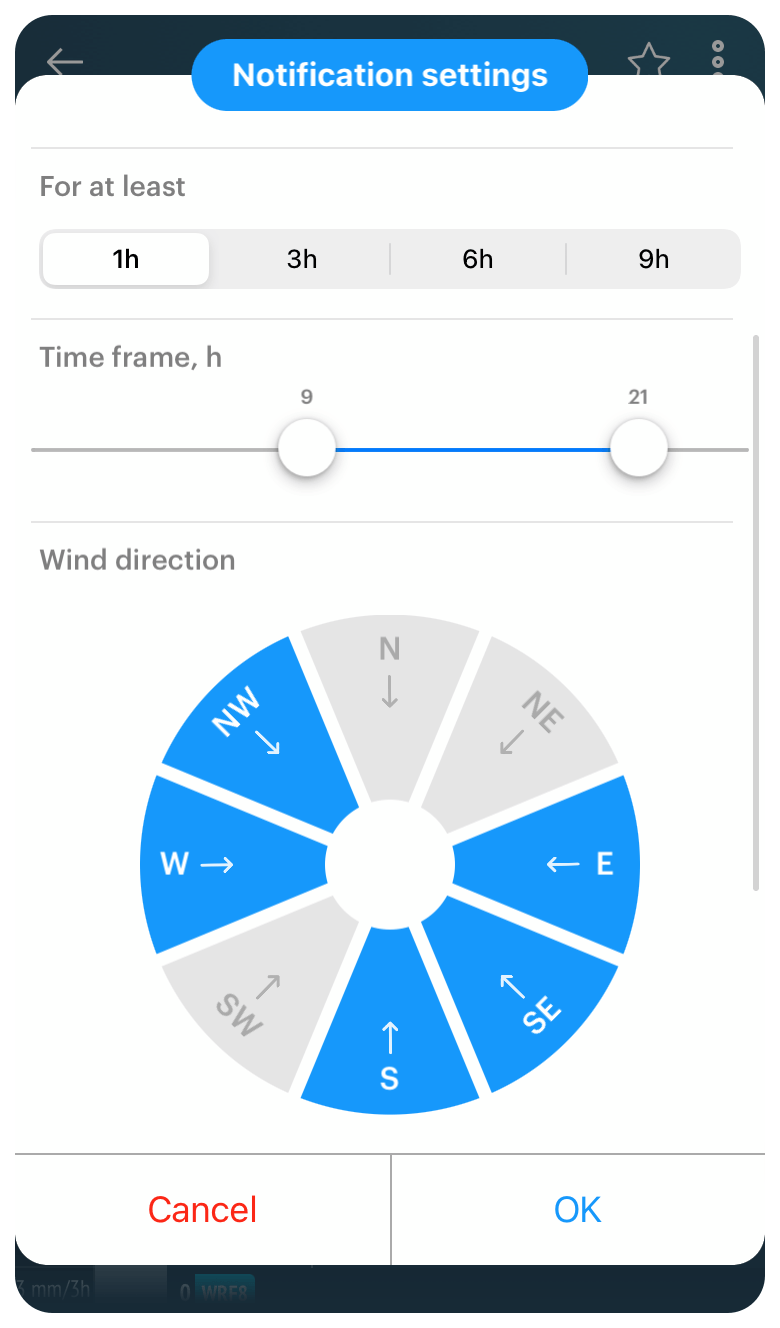This screenshot has width=780, height=1328.
Task: Cancel the notification settings changes
Action: [201, 1209]
